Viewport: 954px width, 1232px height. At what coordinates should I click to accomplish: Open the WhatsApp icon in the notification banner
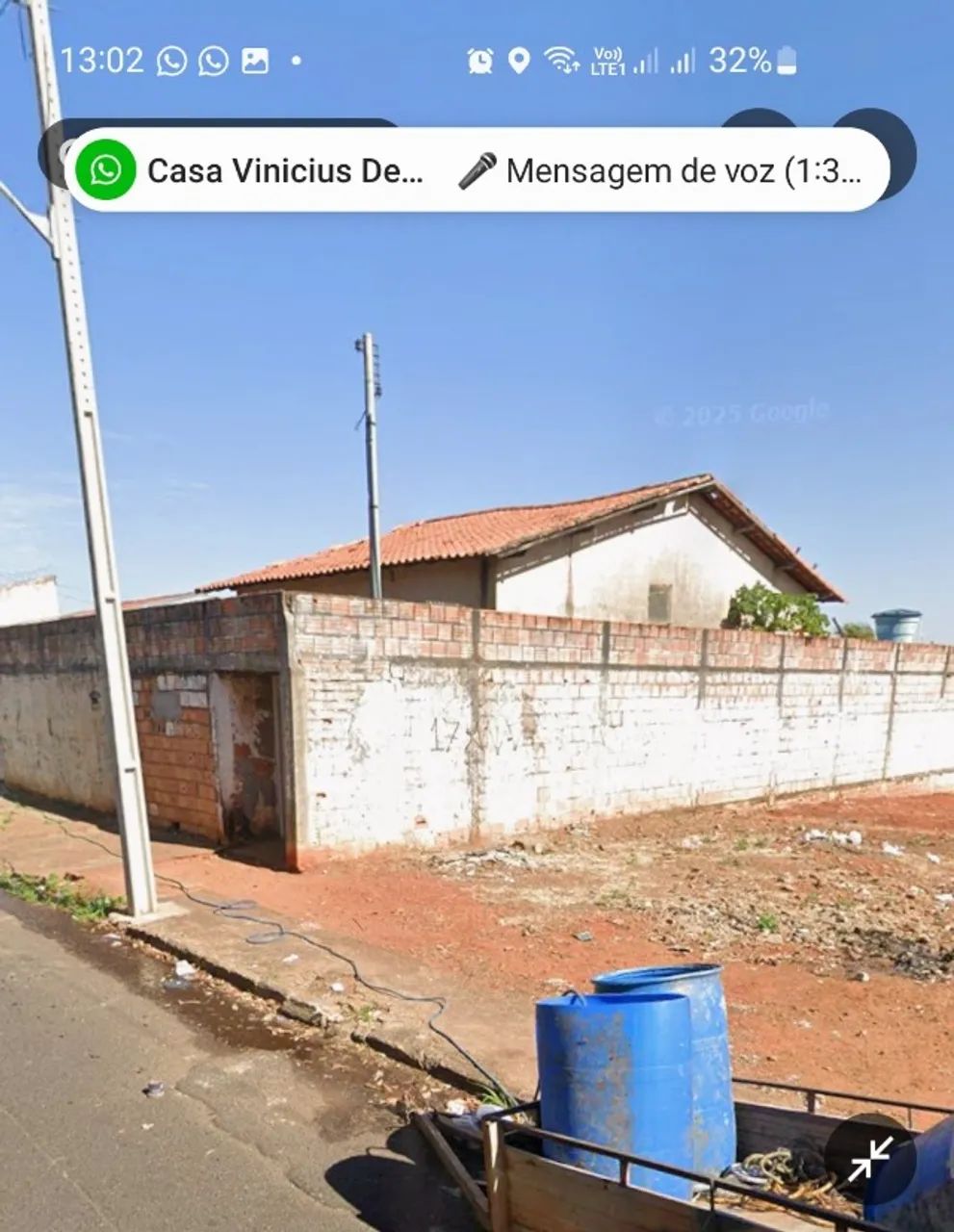105,168
